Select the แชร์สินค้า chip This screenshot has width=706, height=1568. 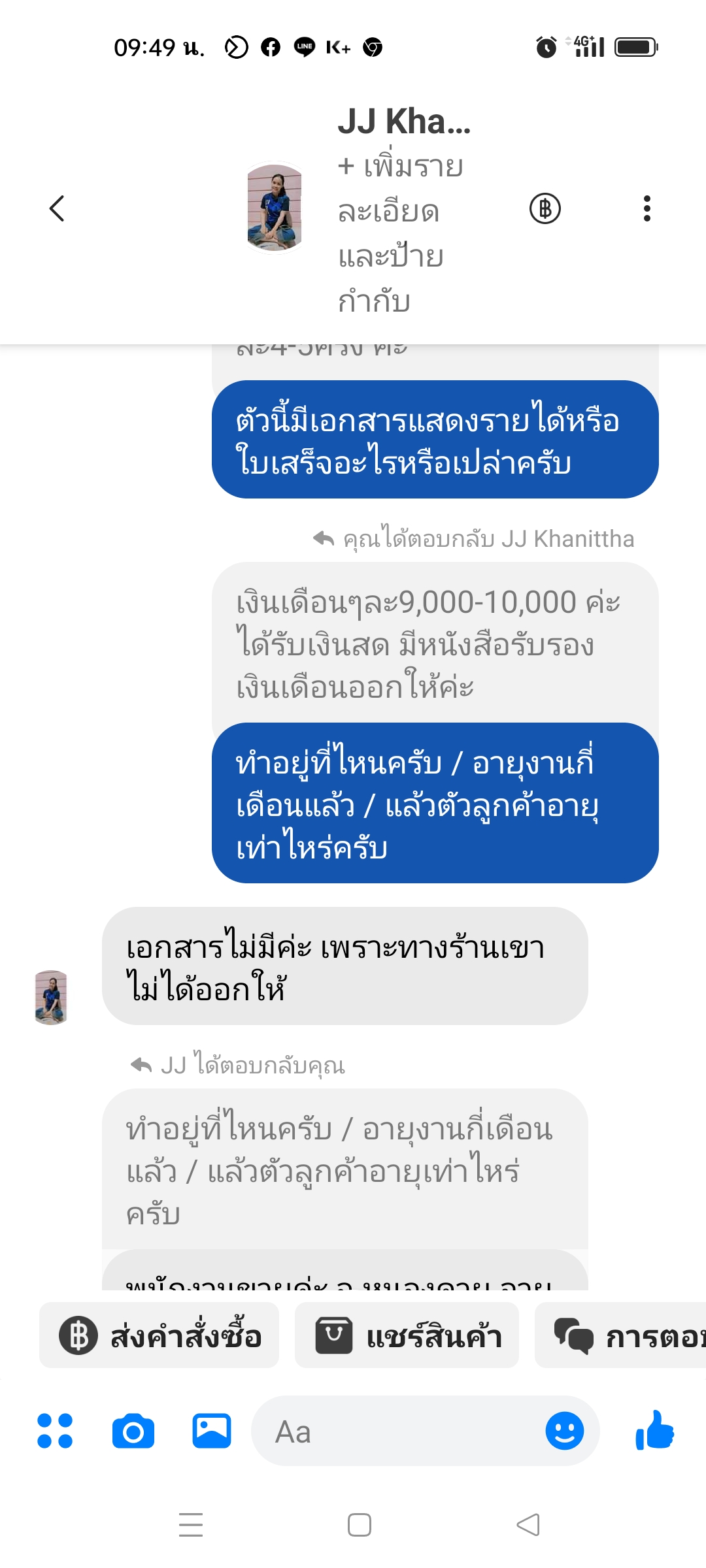407,1335
